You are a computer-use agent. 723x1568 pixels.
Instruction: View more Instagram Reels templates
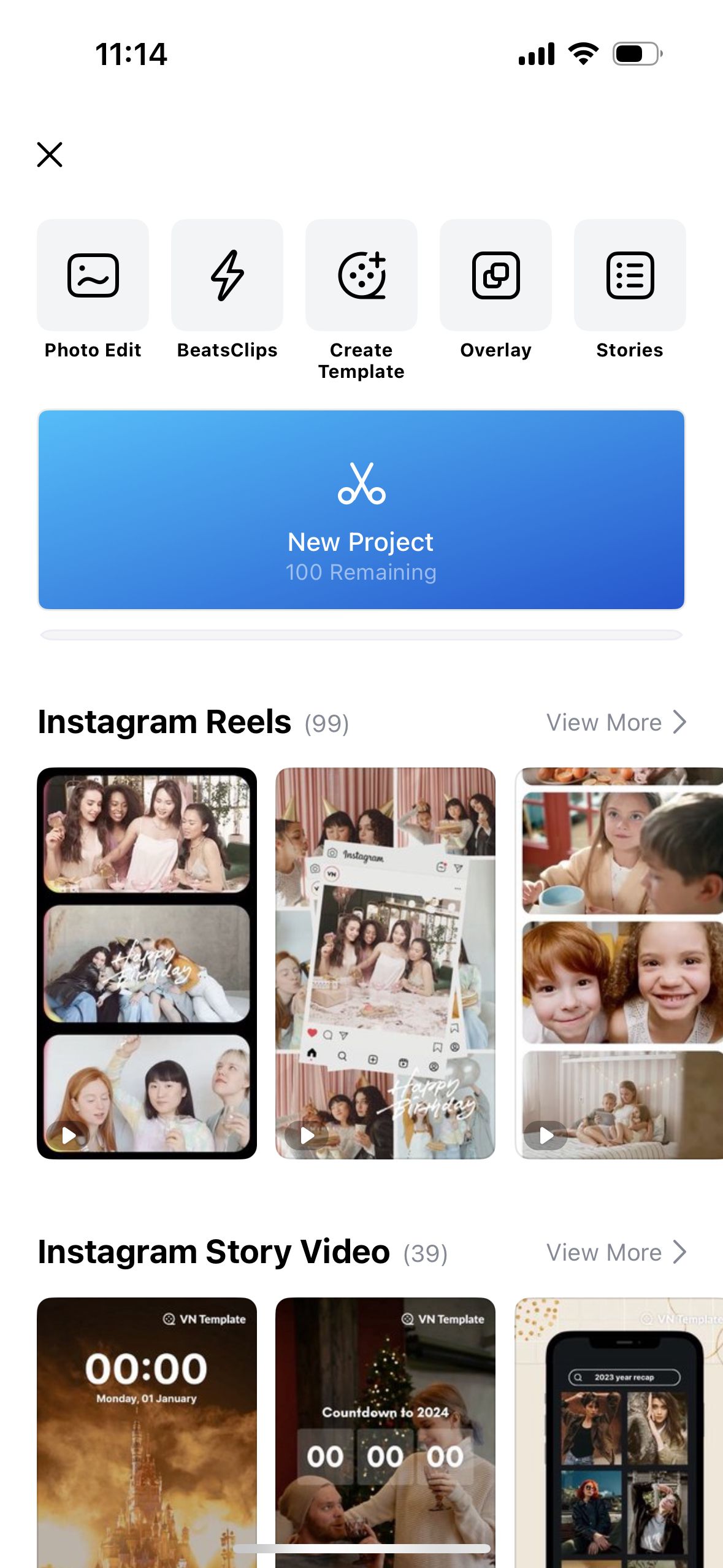coord(616,722)
